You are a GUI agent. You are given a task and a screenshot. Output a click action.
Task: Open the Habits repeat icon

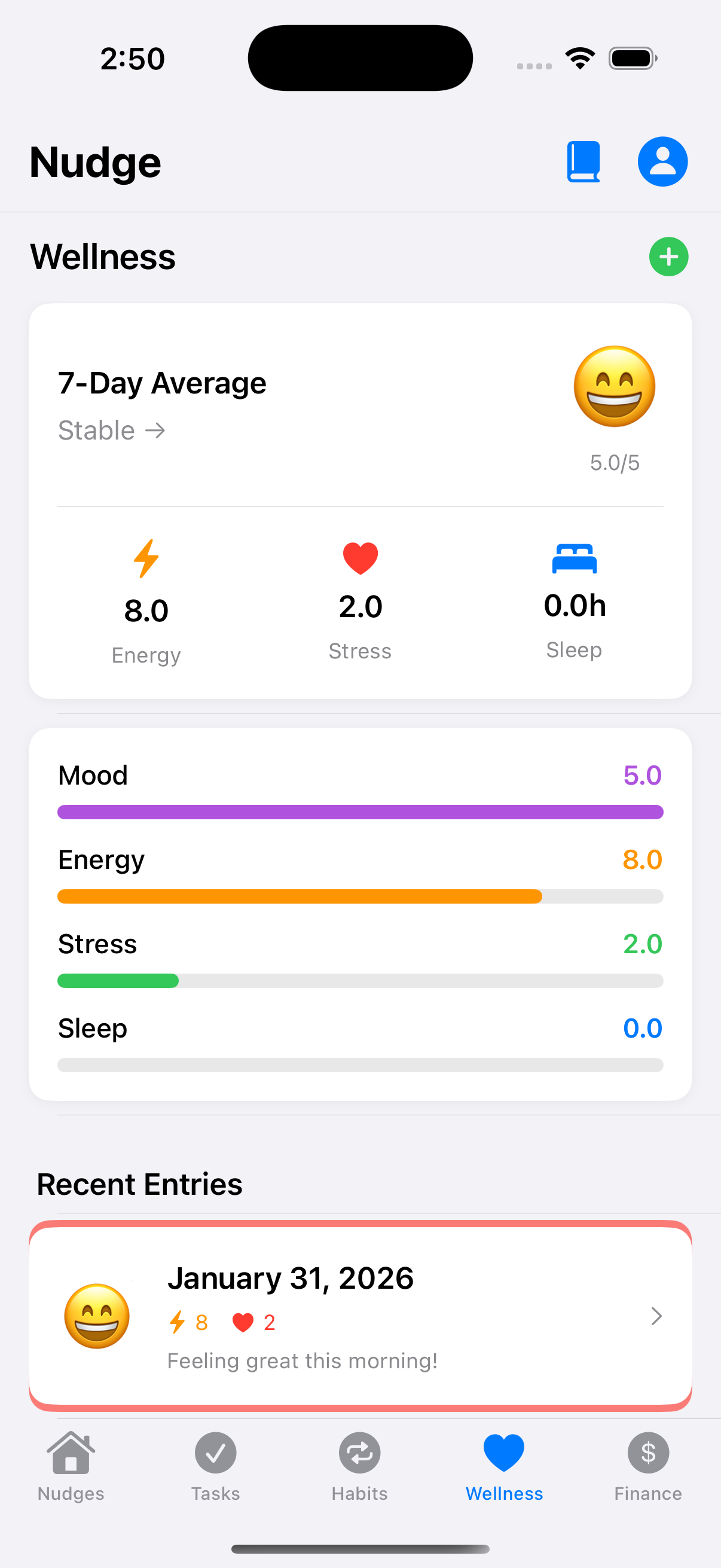(359, 1454)
